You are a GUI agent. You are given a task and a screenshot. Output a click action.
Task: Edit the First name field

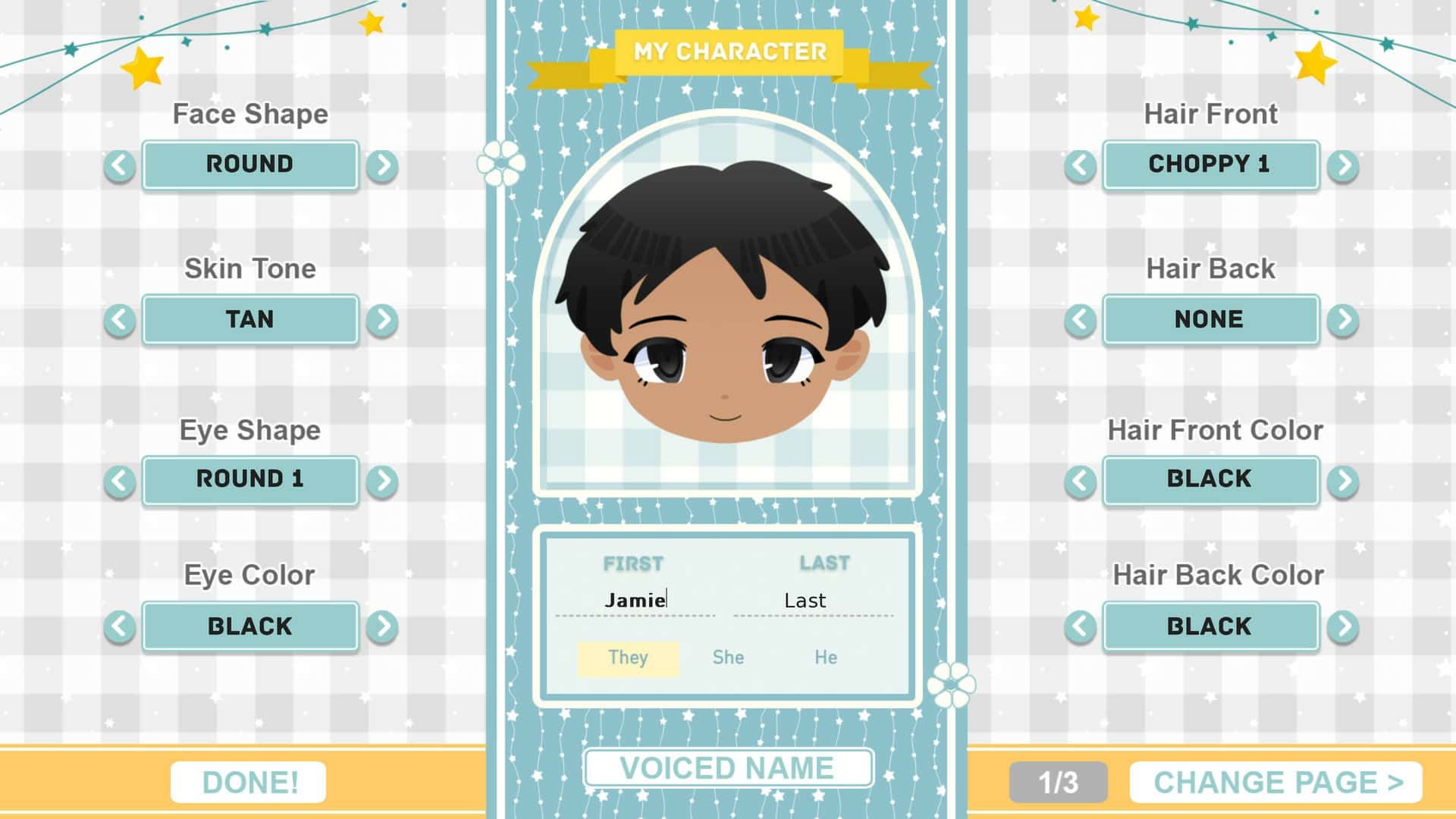pyautogui.click(x=635, y=601)
